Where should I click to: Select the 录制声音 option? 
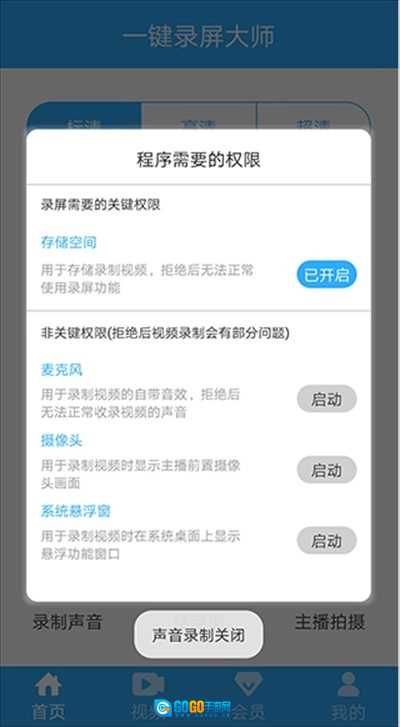click(67, 622)
